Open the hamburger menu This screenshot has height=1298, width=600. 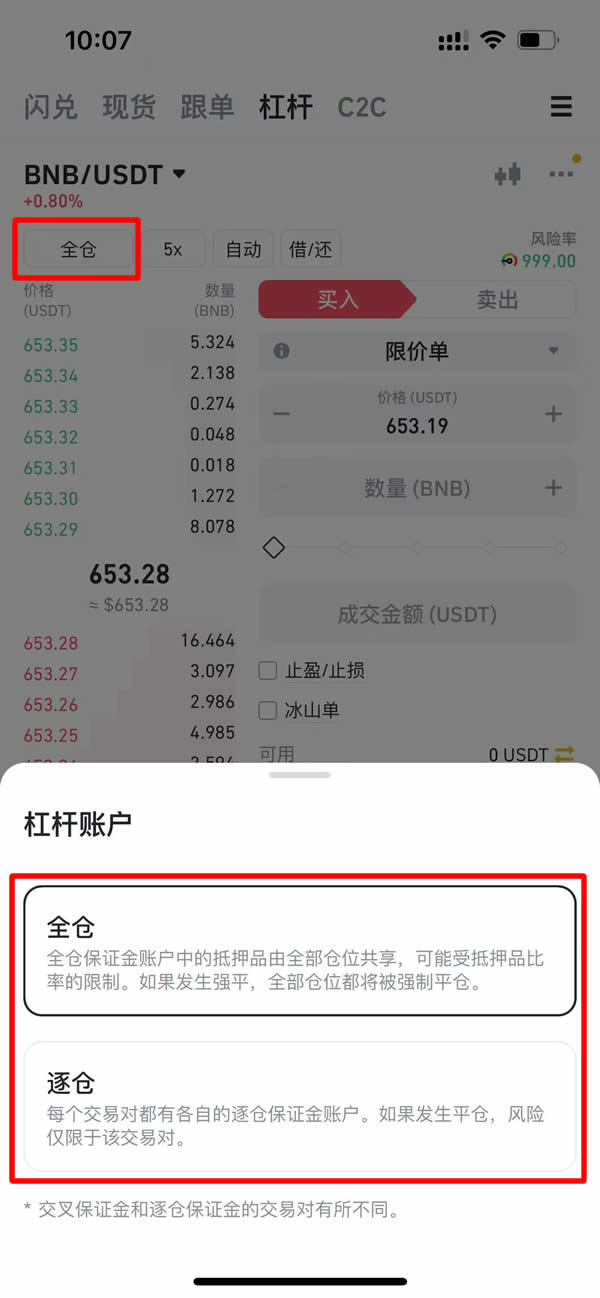coord(561,107)
